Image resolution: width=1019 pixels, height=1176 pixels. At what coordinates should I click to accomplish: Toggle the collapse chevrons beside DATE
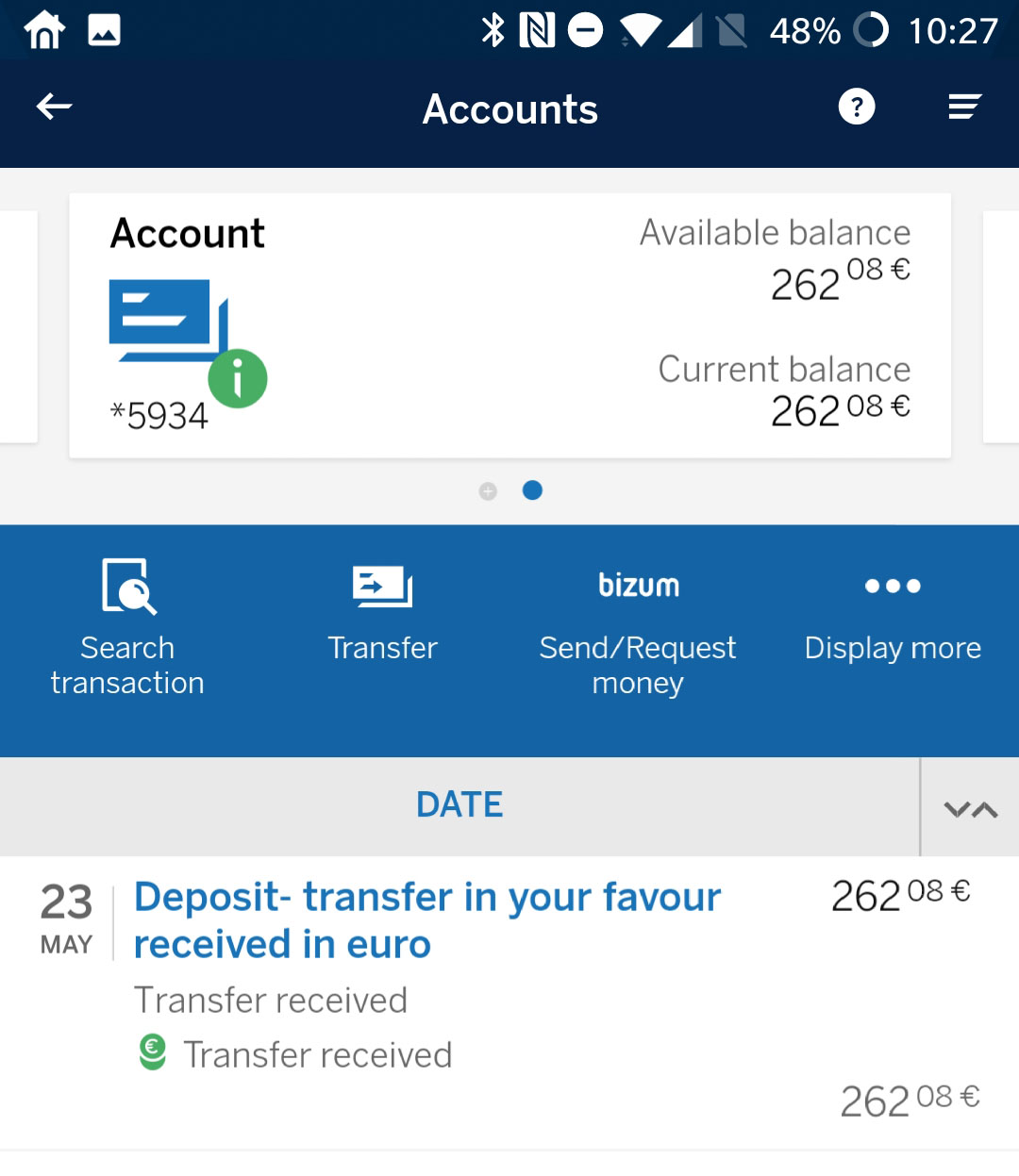(x=970, y=809)
